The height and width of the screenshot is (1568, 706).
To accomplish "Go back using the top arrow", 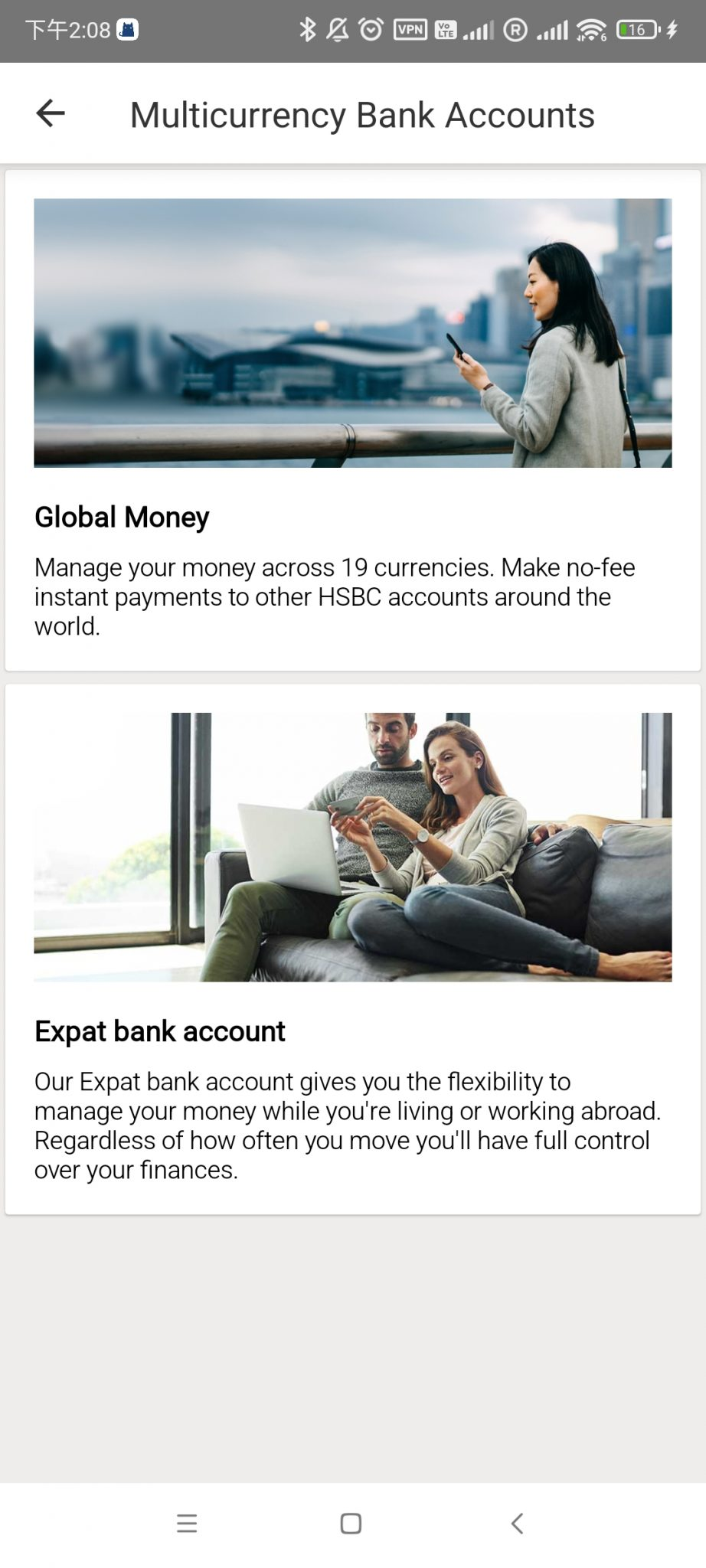I will click(51, 113).
